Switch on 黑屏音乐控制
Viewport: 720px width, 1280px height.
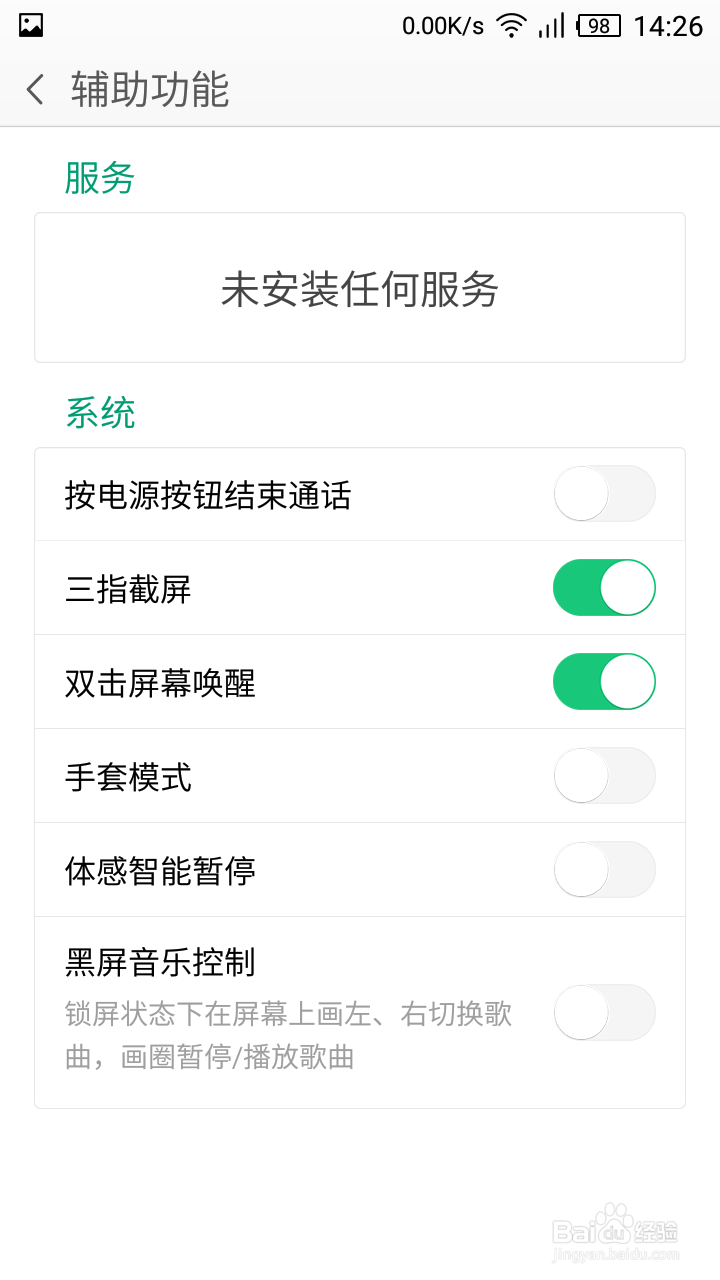point(604,1012)
